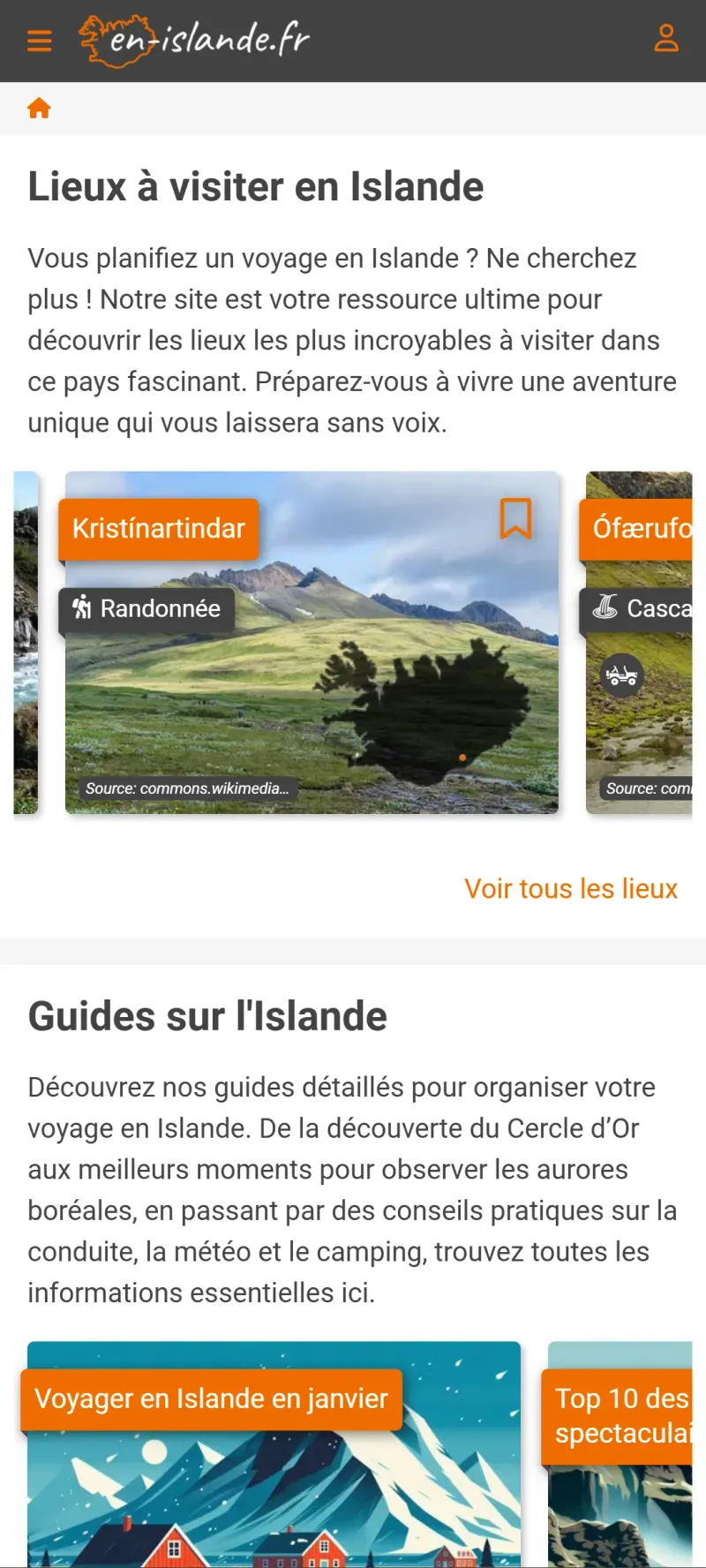
Task: Click the en-islande.fr map logo
Action: [x=194, y=39]
